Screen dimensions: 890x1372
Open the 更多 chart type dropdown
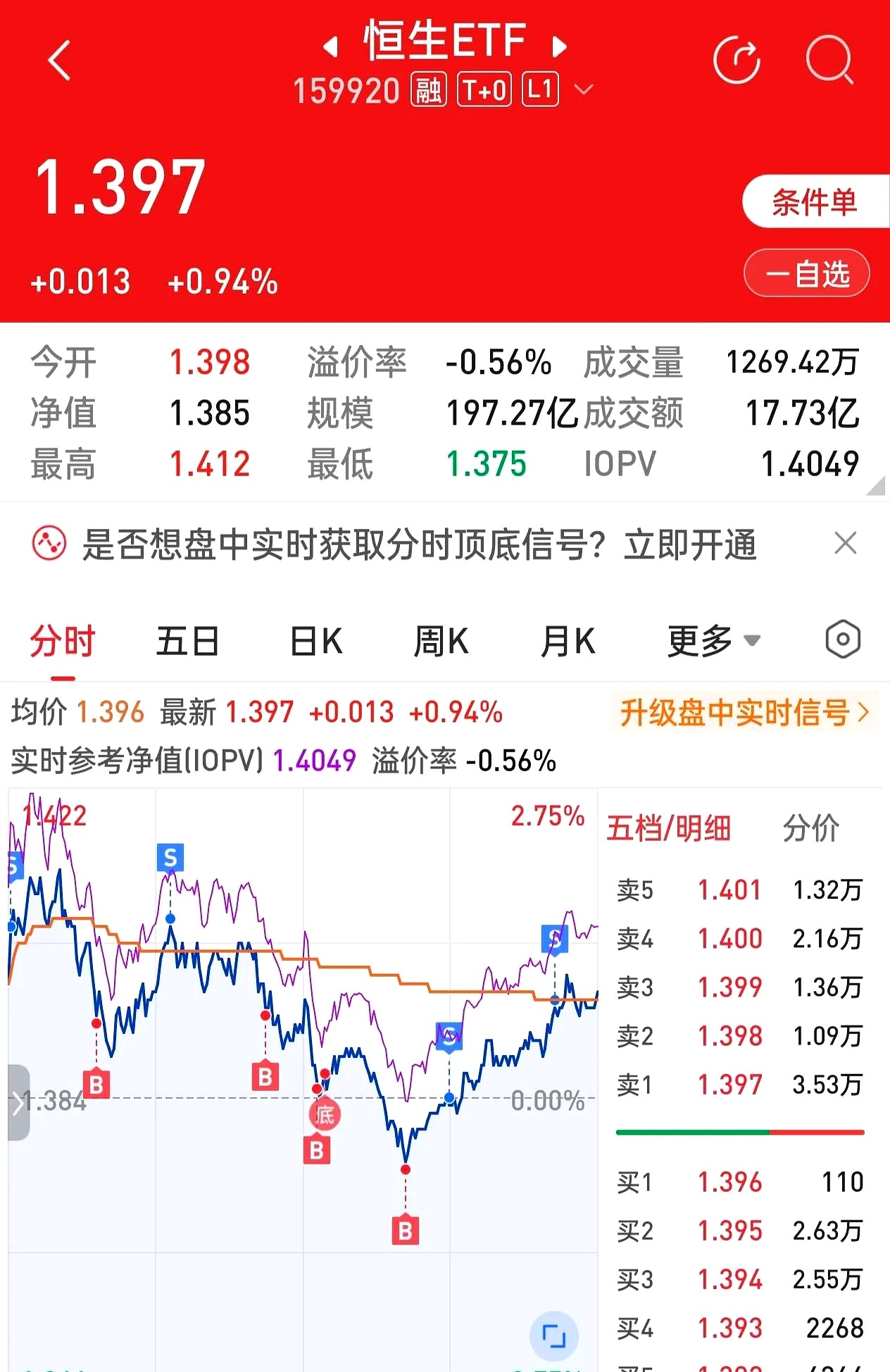click(x=711, y=640)
